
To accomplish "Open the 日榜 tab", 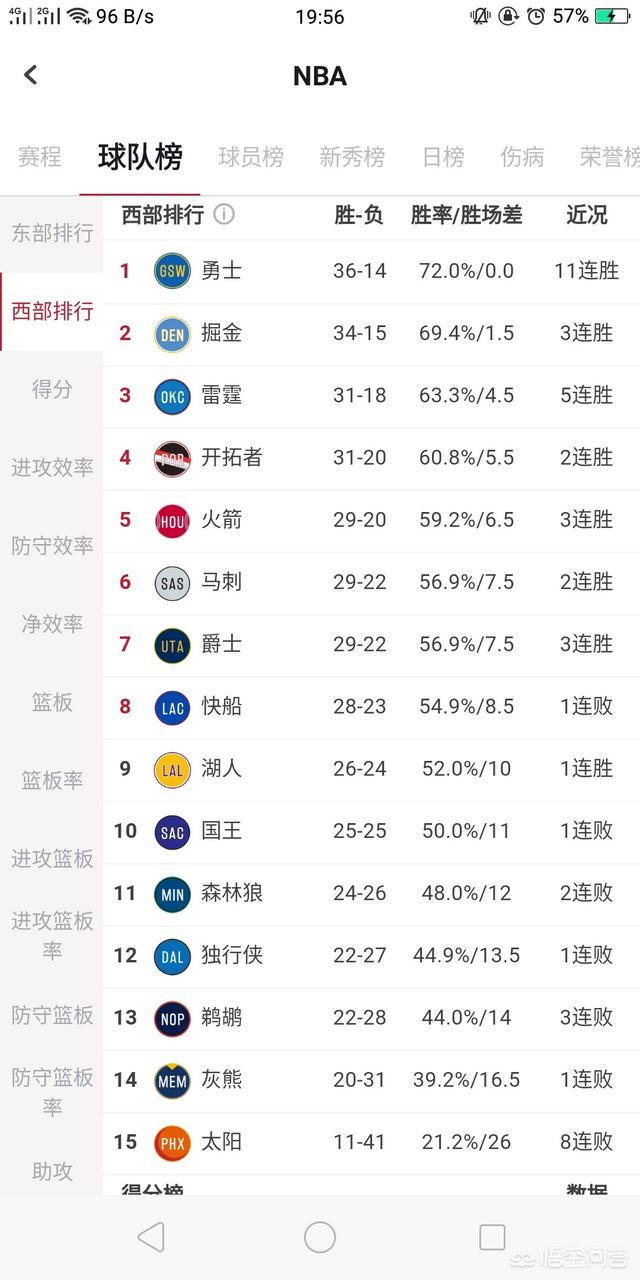I will (x=443, y=157).
